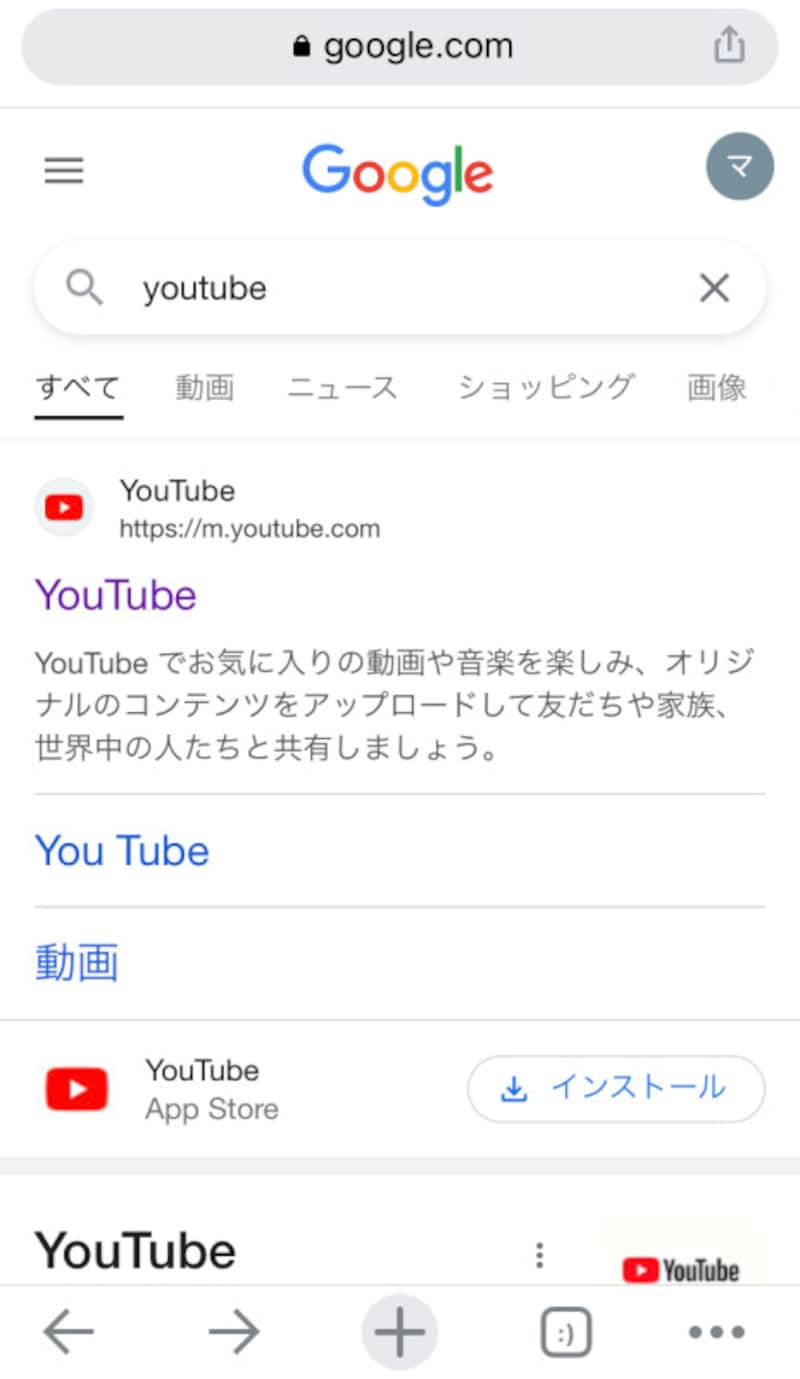Open the 動画 sitelink under the result

tap(77, 962)
